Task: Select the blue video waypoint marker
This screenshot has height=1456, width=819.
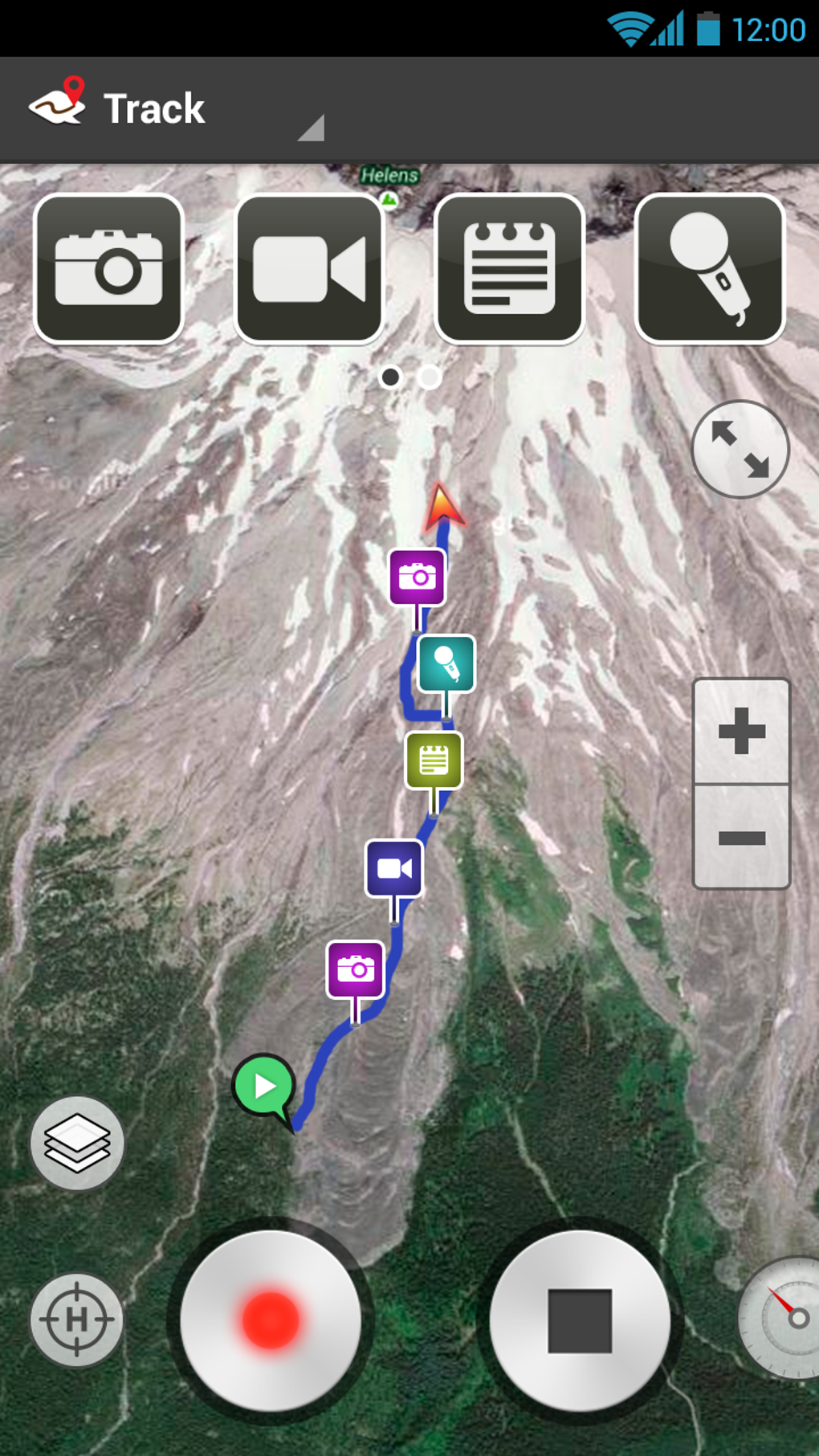Action: point(394,867)
